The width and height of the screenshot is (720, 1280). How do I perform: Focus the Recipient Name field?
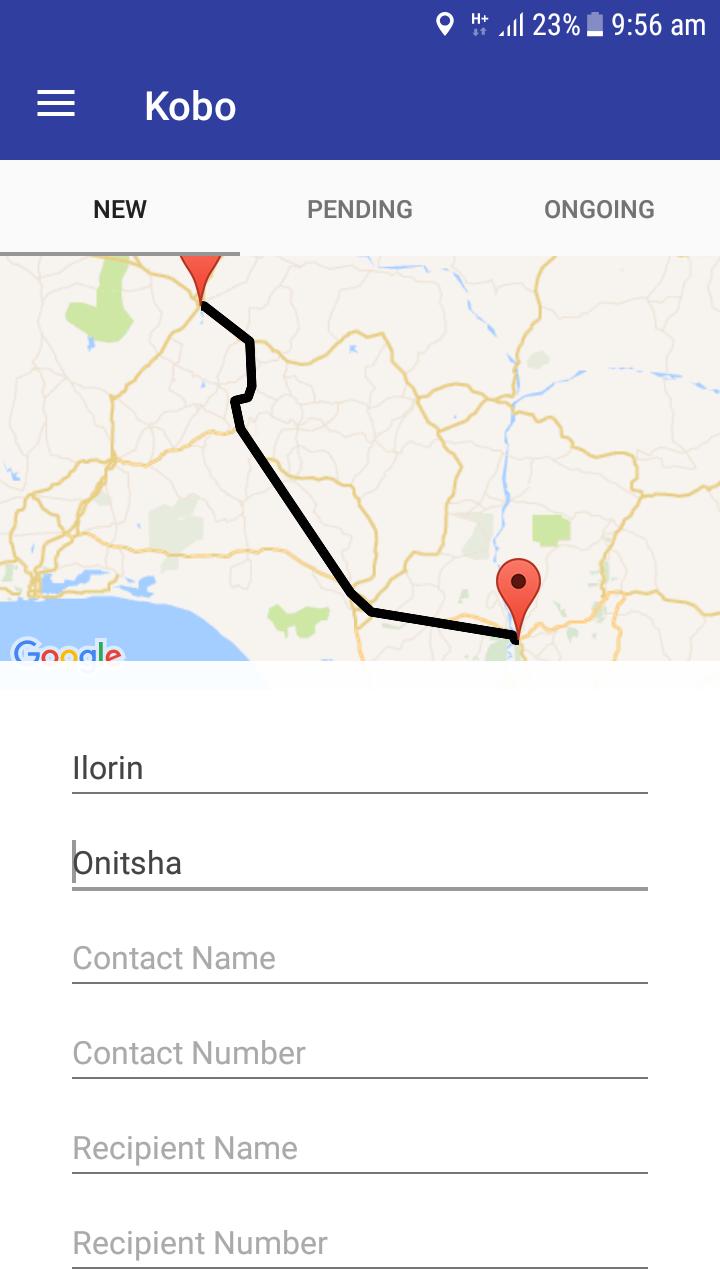click(x=360, y=1148)
